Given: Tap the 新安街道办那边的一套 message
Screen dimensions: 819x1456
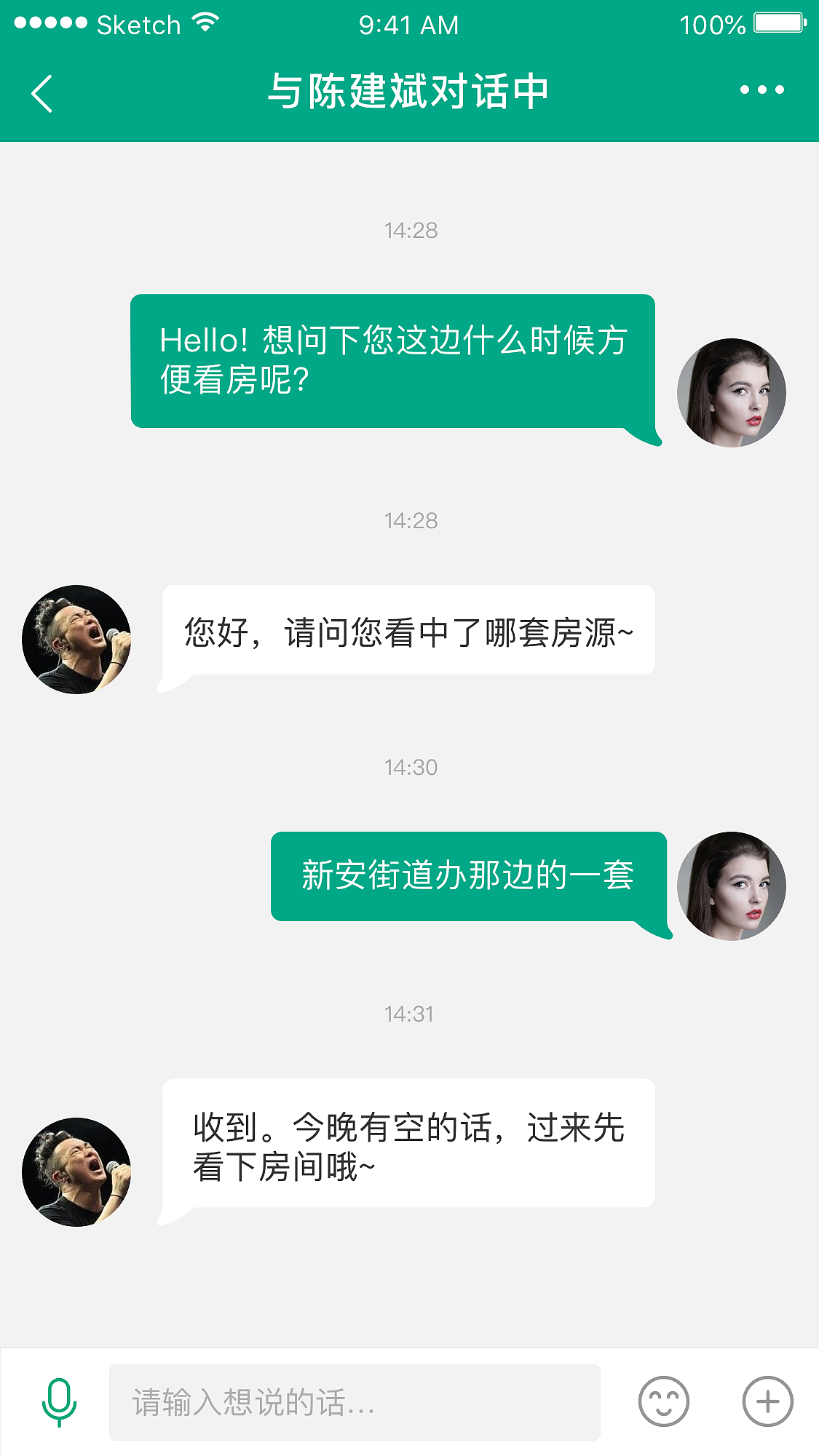Looking at the screenshot, I should tap(468, 878).
